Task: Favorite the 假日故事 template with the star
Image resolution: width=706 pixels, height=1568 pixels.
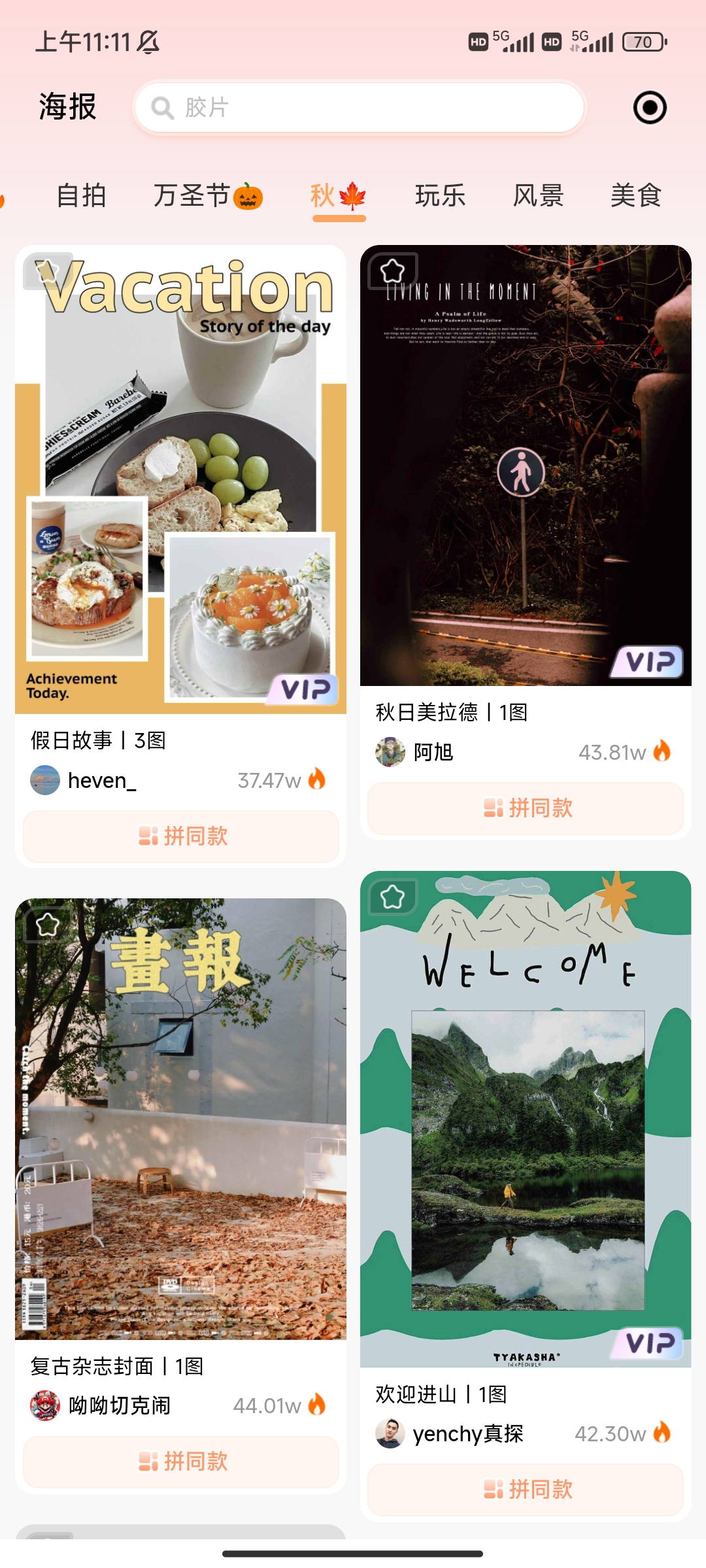Action: click(47, 270)
